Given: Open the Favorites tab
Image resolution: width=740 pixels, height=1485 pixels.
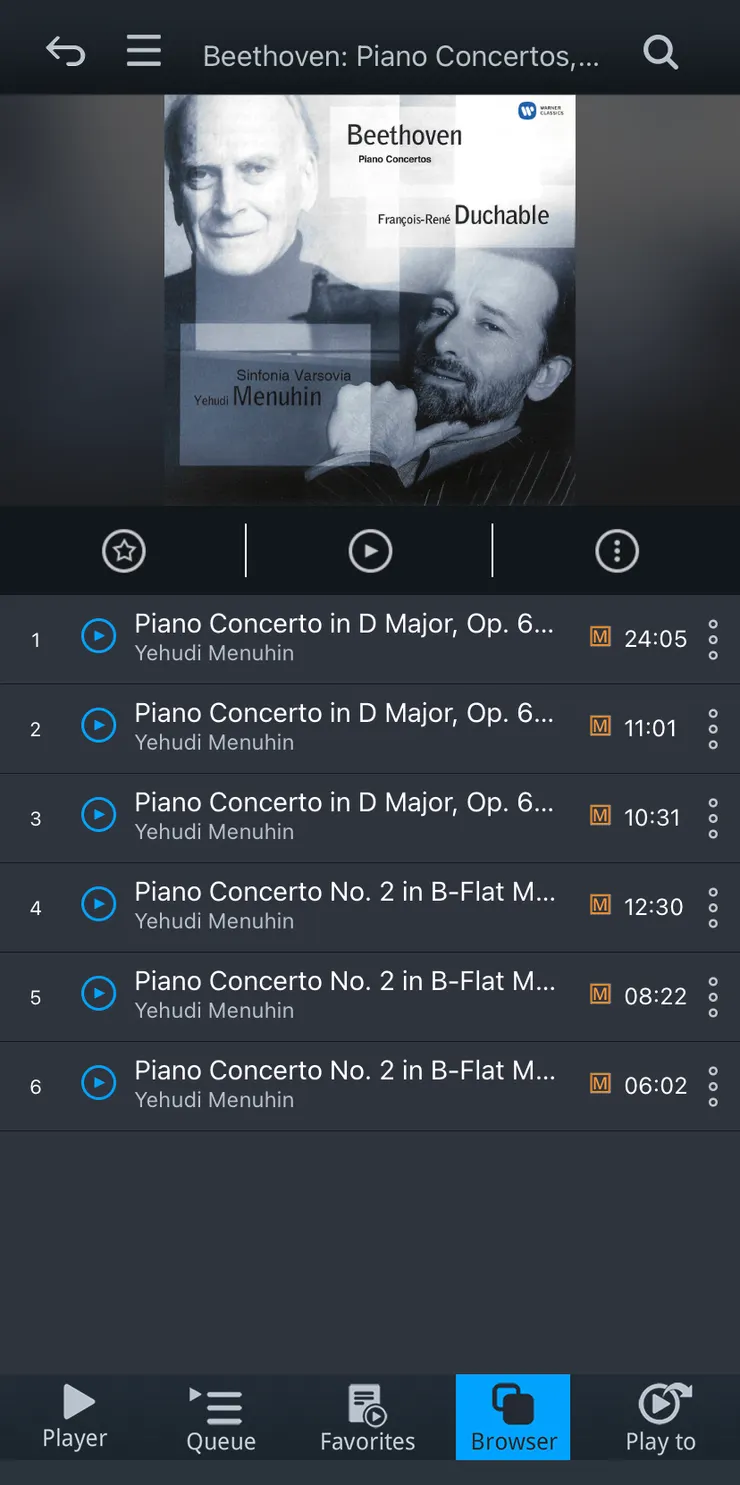Looking at the screenshot, I should coord(367,1417).
